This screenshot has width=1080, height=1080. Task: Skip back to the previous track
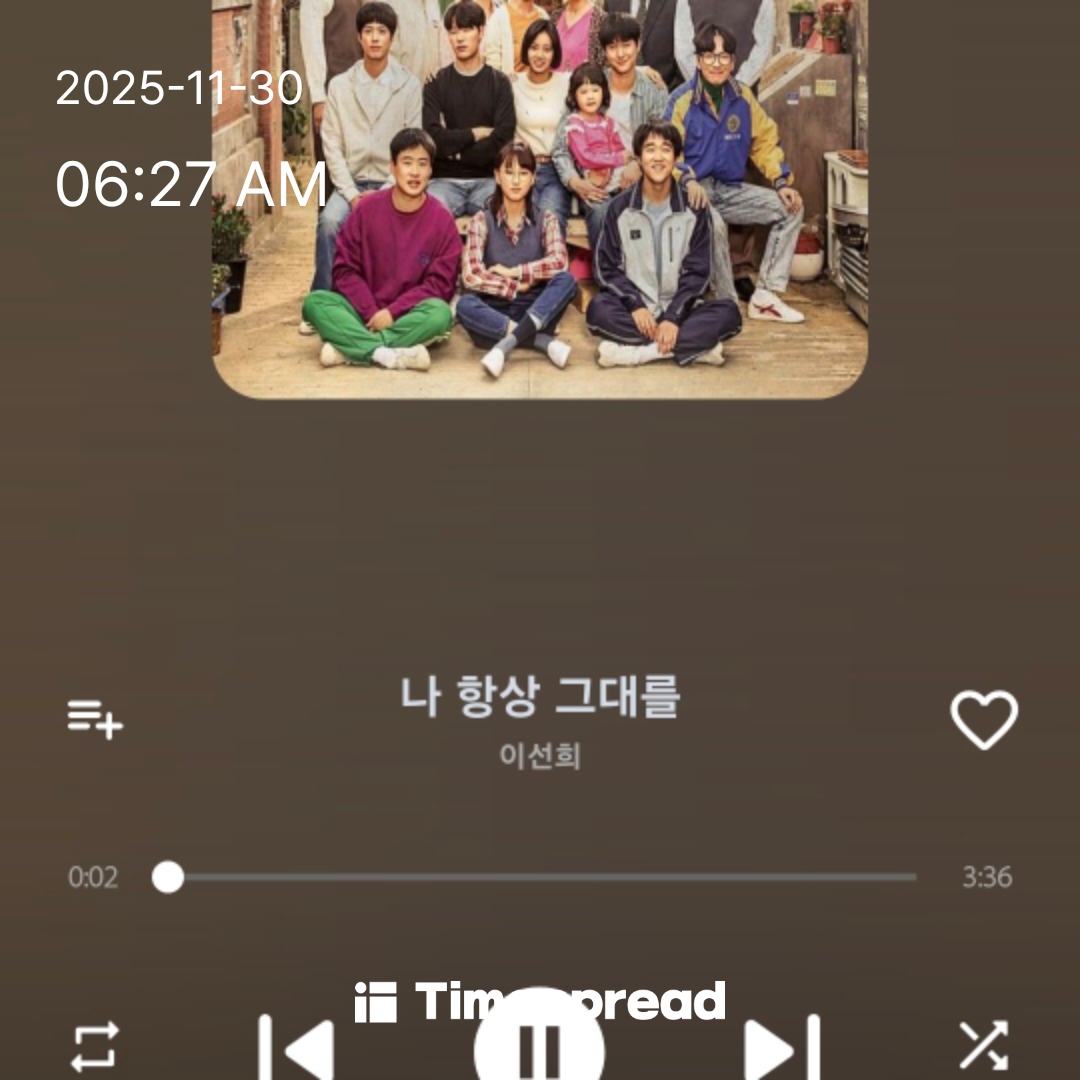click(x=296, y=1048)
